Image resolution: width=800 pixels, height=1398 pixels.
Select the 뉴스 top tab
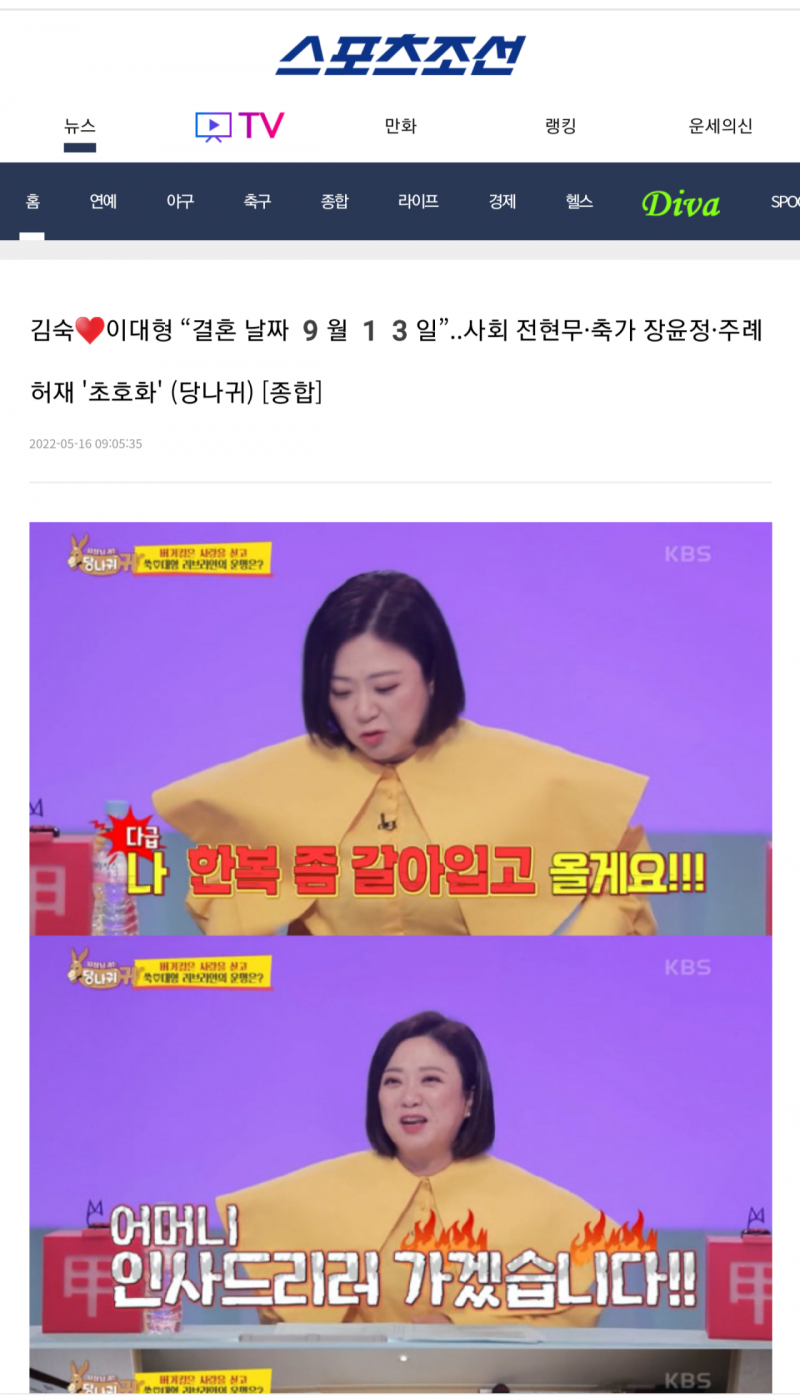coord(80,126)
